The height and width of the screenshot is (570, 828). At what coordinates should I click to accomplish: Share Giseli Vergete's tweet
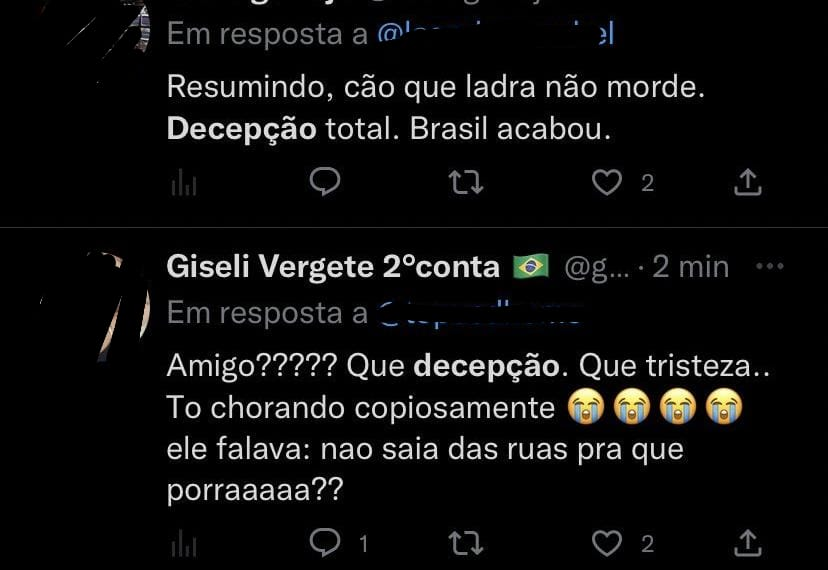(748, 543)
